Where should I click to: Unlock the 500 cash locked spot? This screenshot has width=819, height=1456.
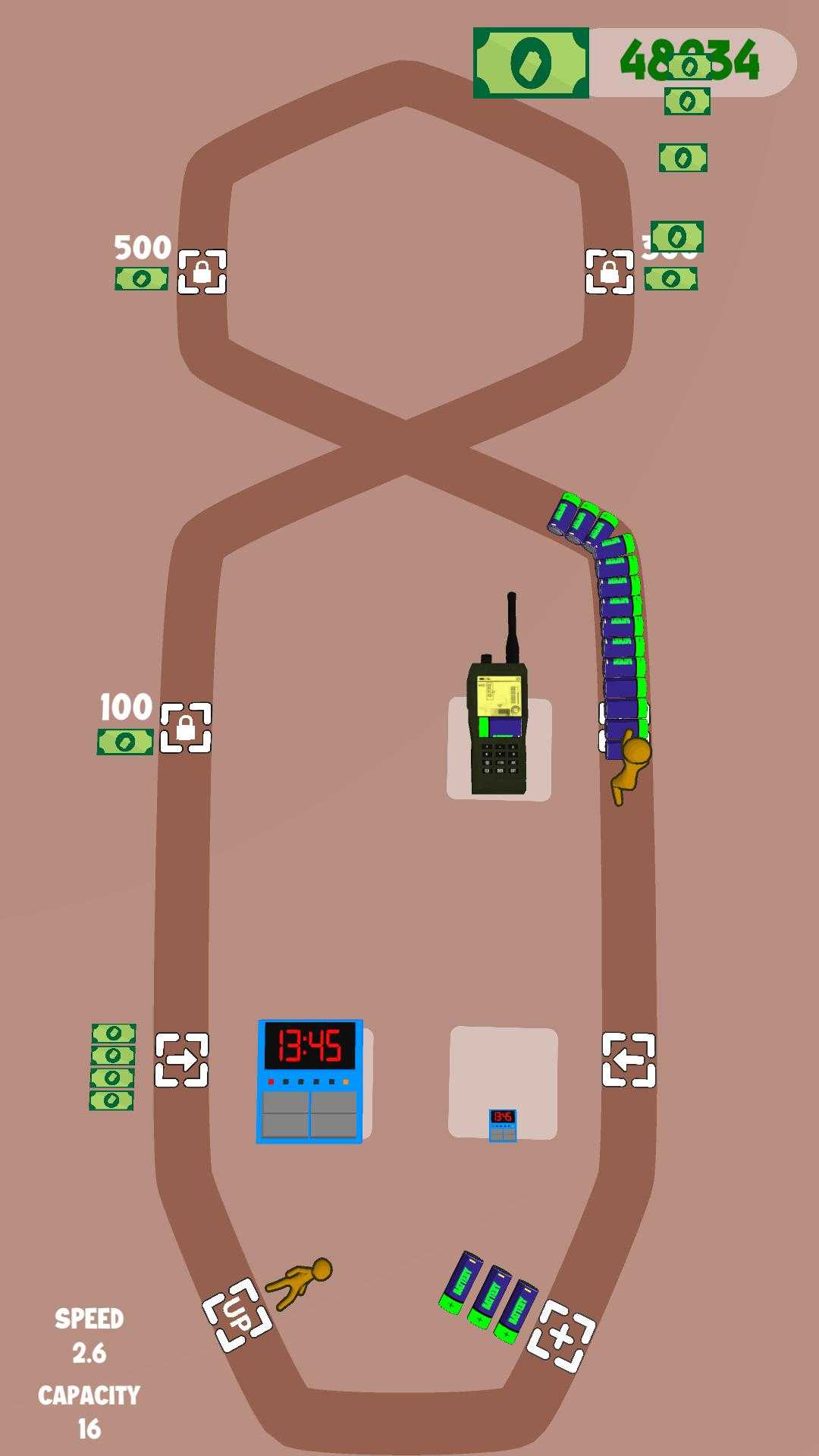(x=202, y=271)
